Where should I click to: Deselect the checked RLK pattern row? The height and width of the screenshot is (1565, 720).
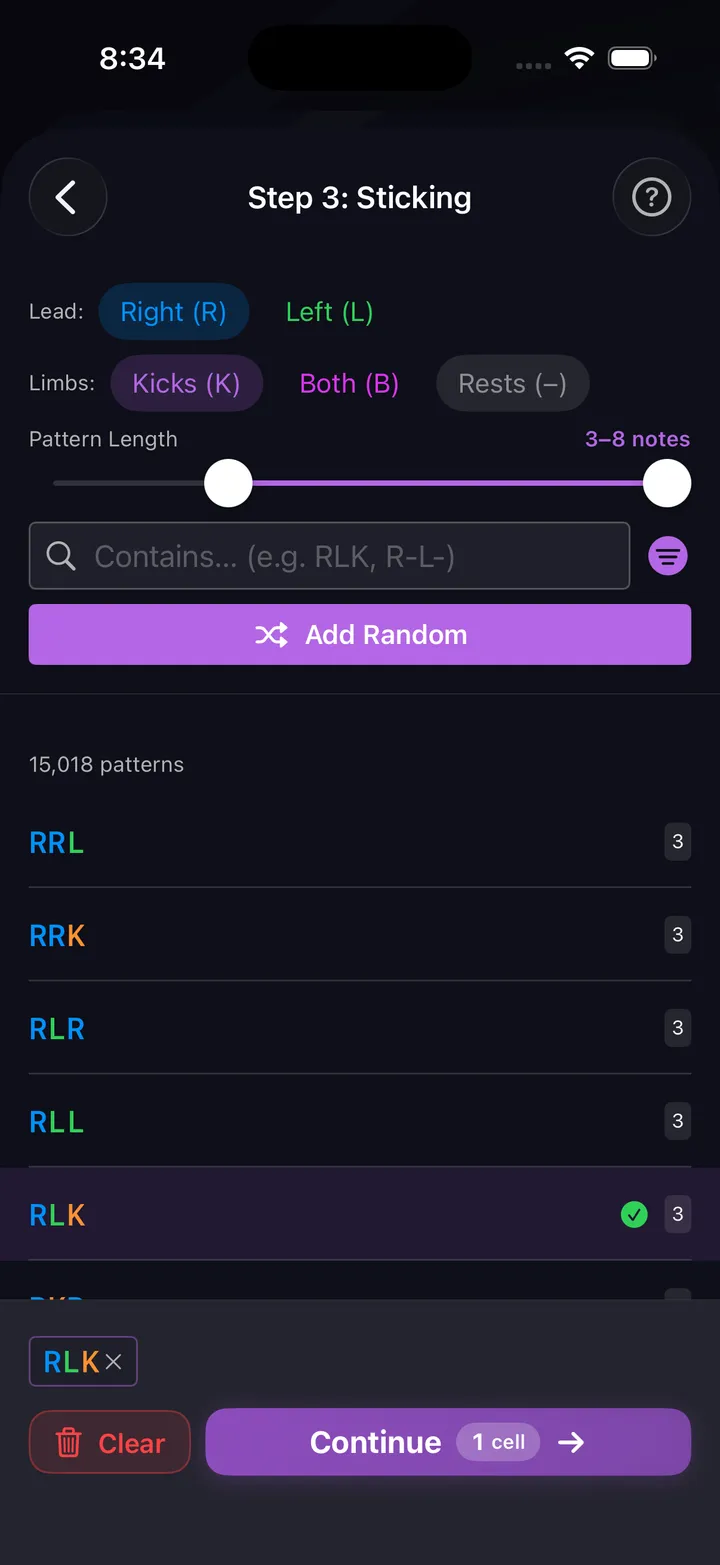click(x=360, y=1214)
